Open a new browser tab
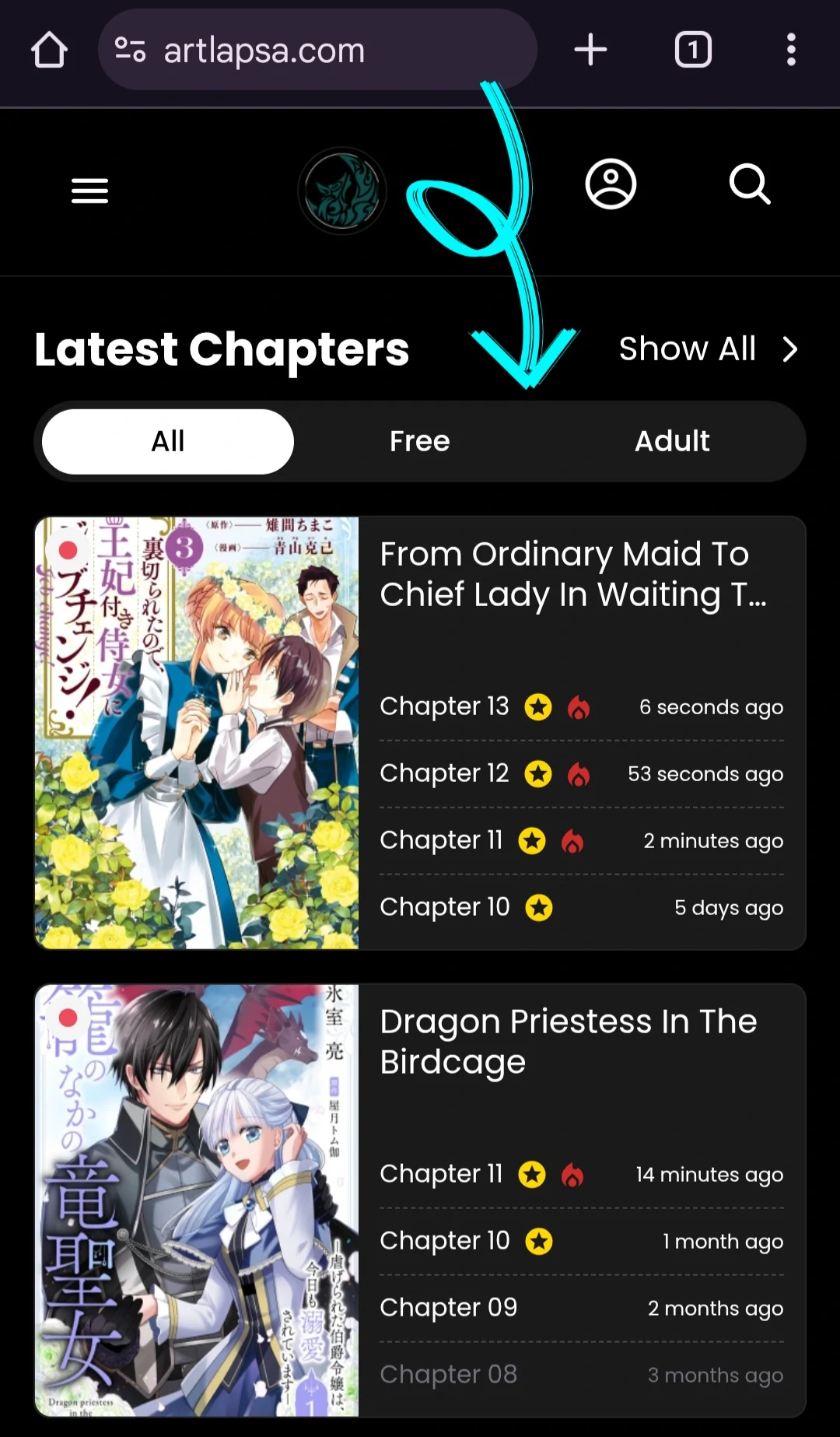Image resolution: width=840 pixels, height=1437 pixels. [590, 51]
